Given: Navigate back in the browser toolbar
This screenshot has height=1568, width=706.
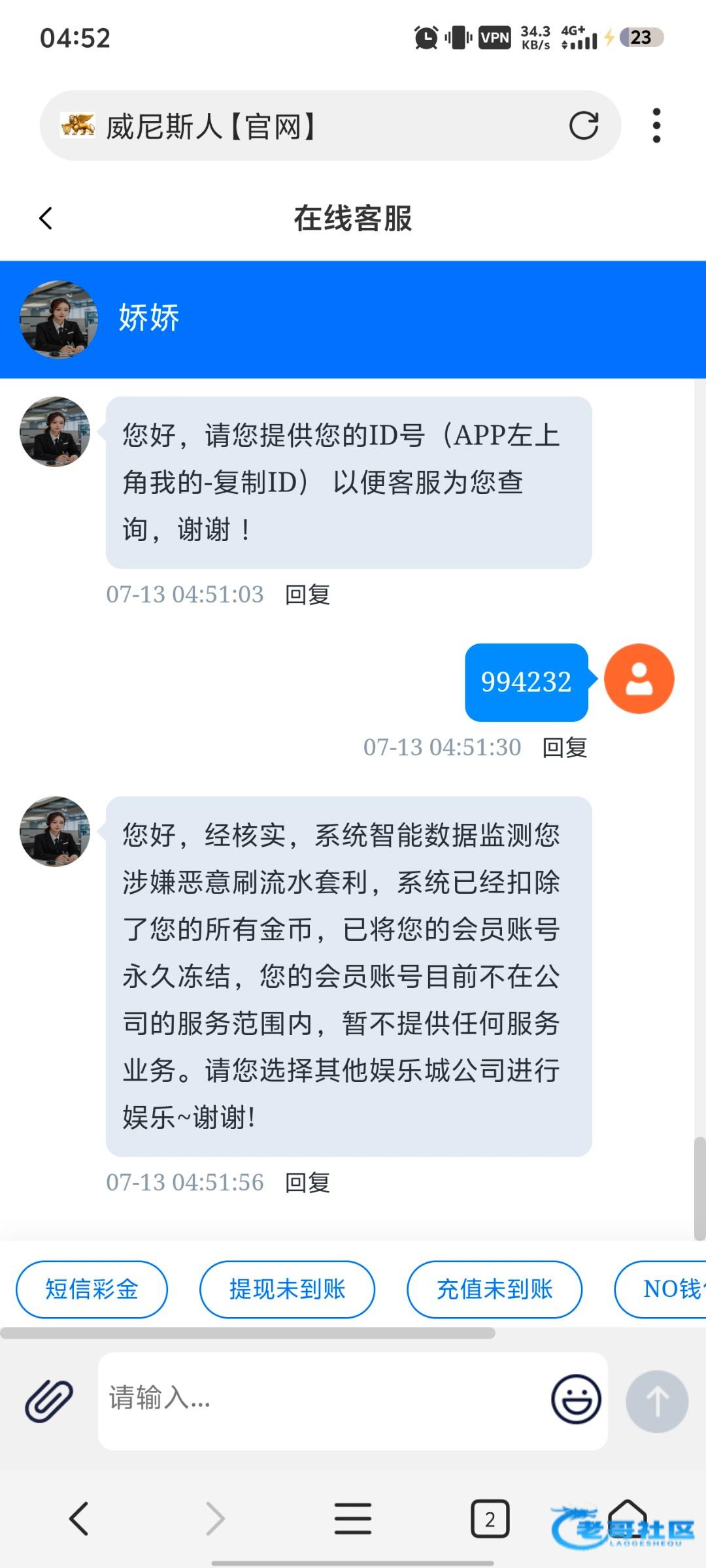Looking at the screenshot, I should [x=79, y=1518].
